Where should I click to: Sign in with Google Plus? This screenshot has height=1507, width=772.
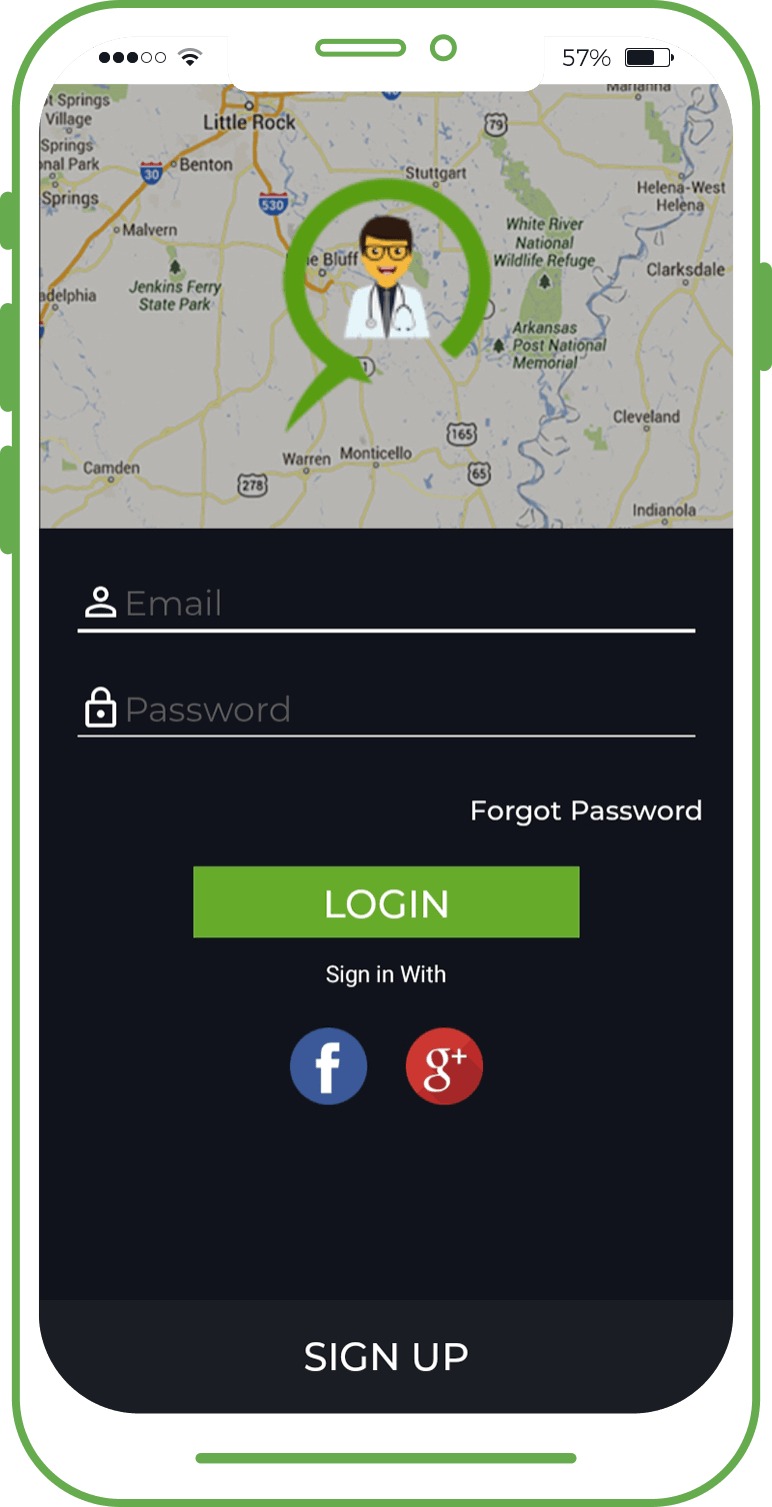click(444, 1066)
